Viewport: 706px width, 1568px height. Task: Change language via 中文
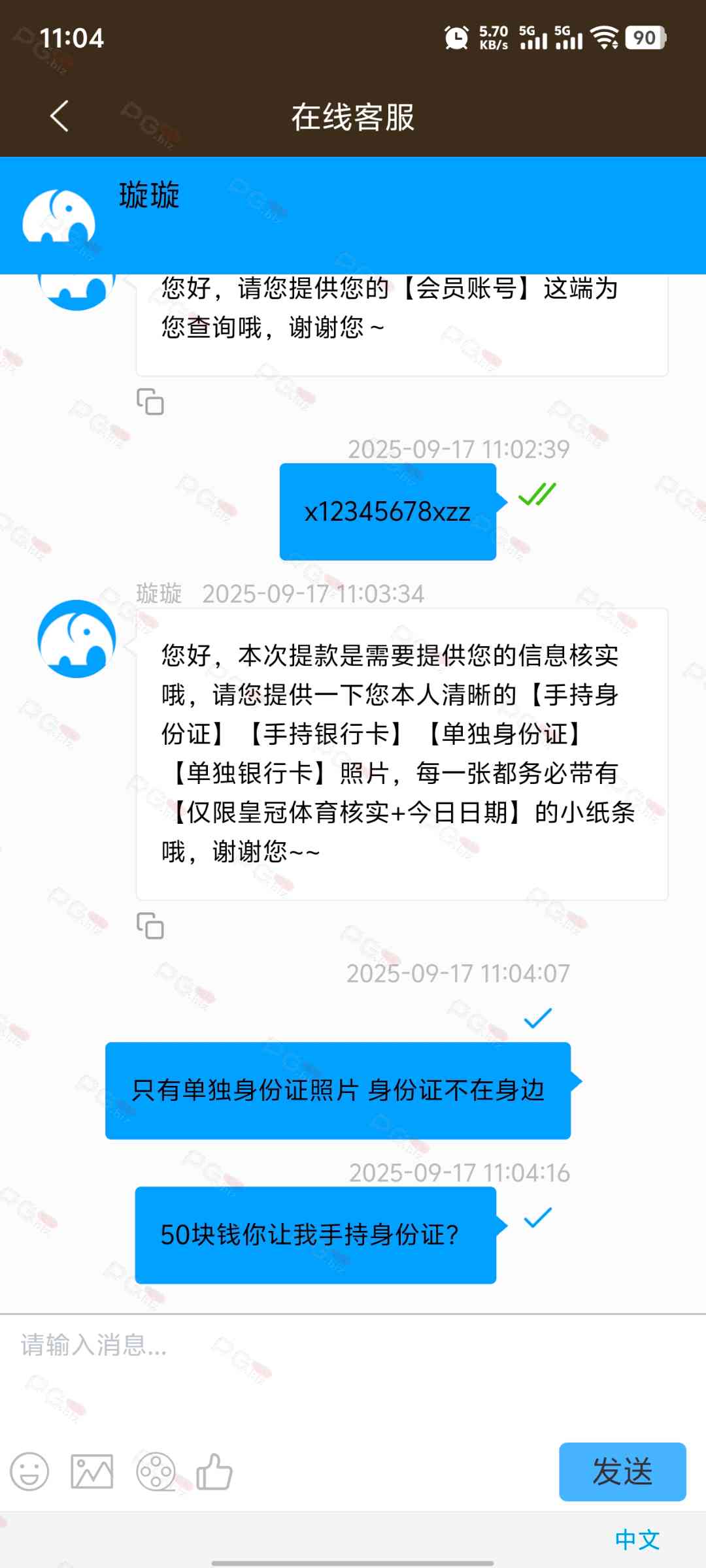[637, 1540]
